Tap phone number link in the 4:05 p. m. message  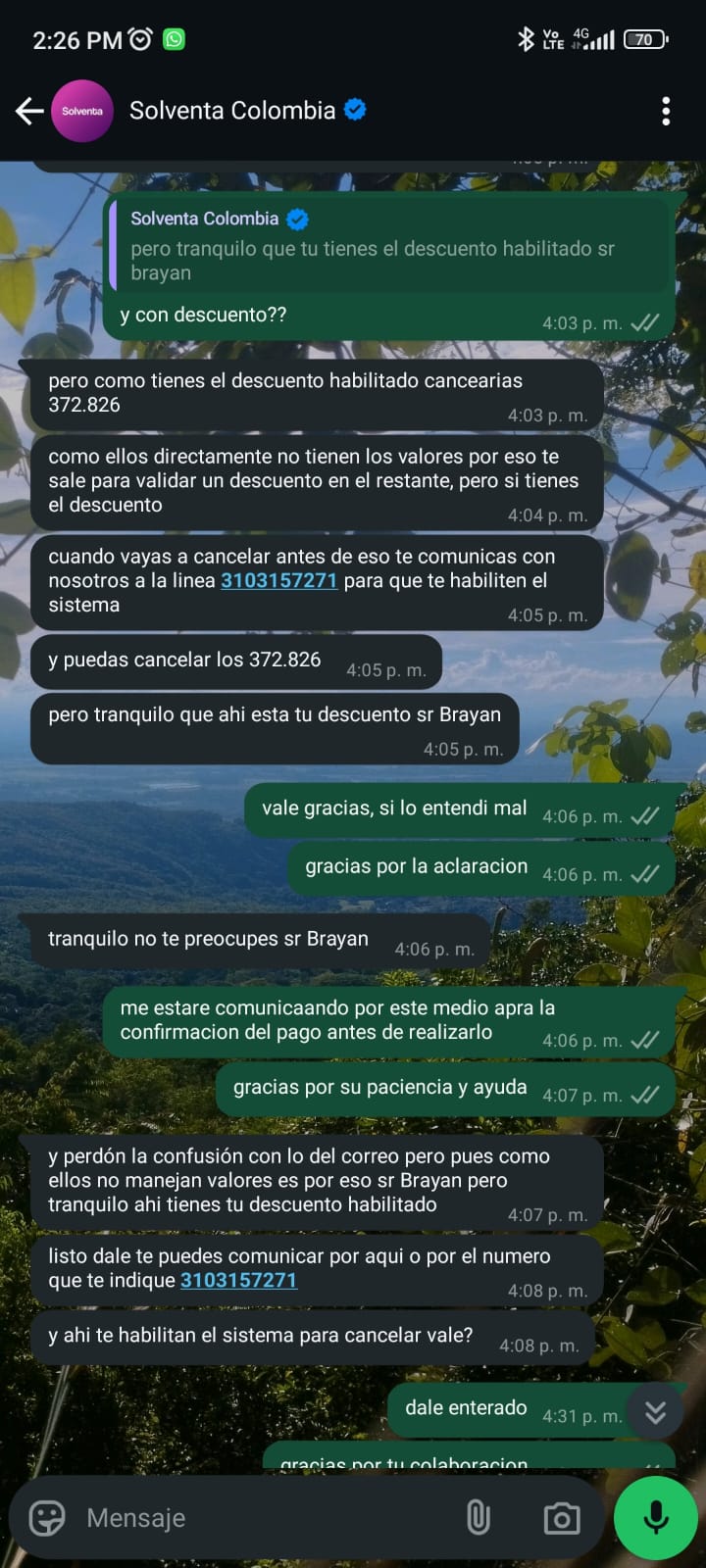click(278, 580)
